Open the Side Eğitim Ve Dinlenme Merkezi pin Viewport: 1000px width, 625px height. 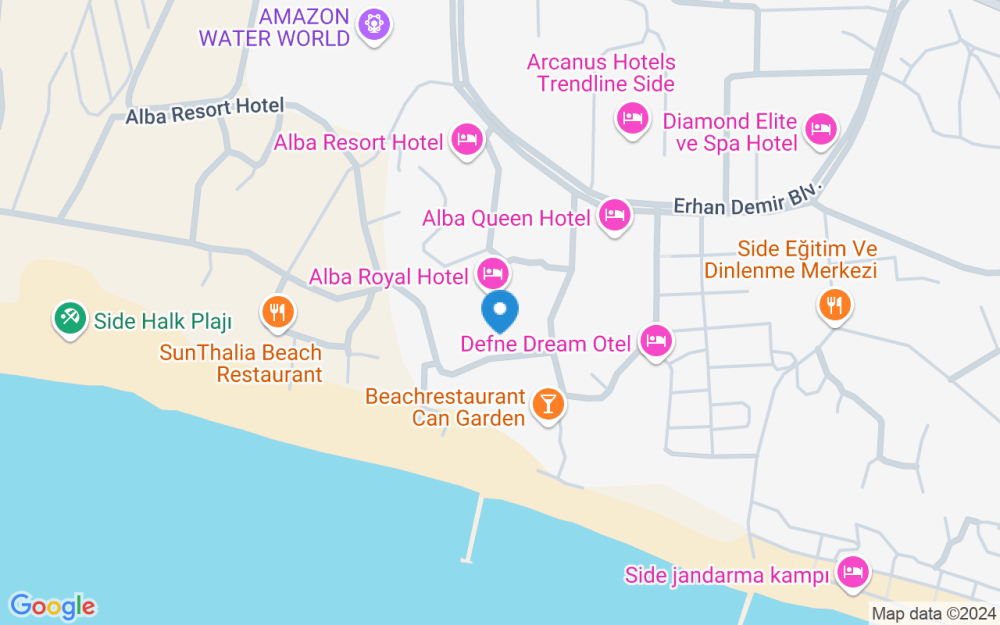point(833,304)
